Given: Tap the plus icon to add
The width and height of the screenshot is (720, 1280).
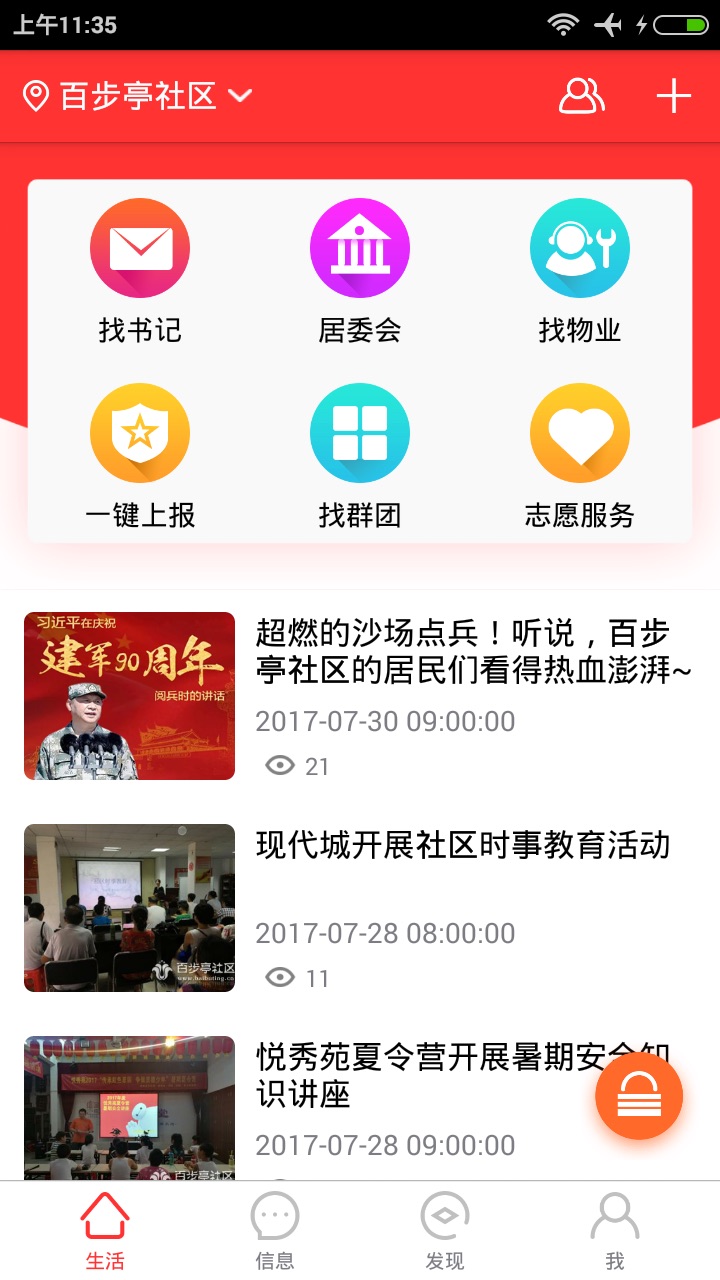Looking at the screenshot, I should tap(673, 96).
